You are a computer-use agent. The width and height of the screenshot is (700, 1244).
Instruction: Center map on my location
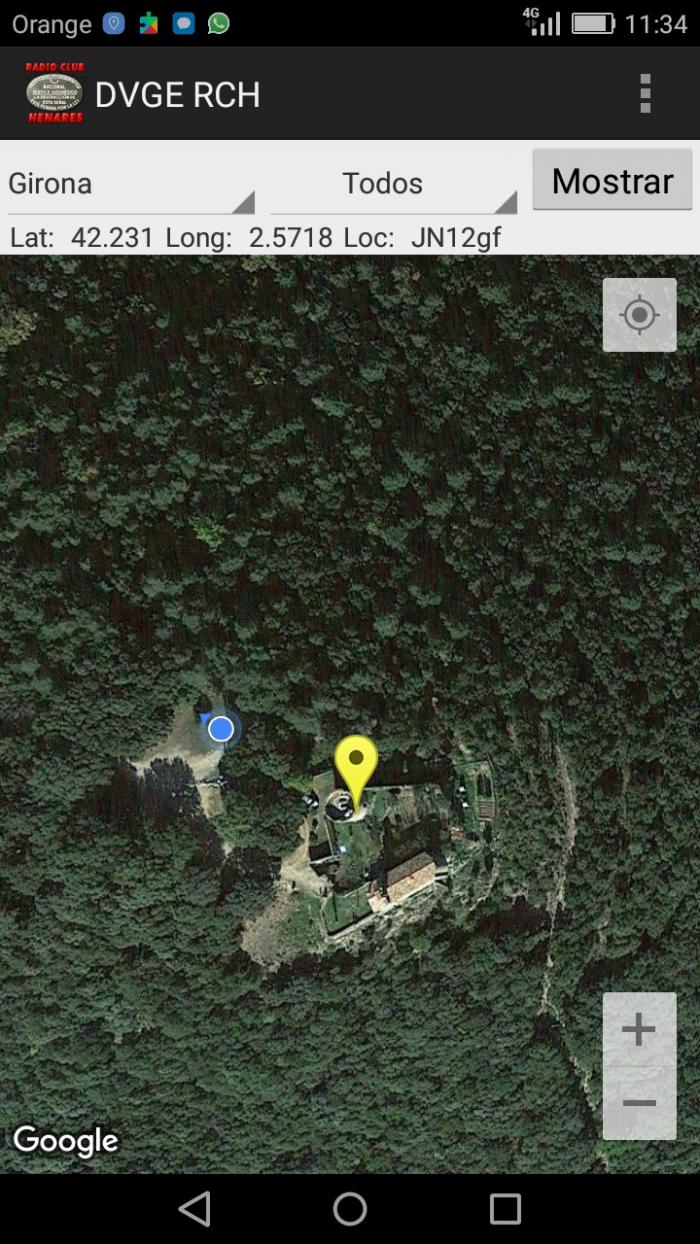639,315
